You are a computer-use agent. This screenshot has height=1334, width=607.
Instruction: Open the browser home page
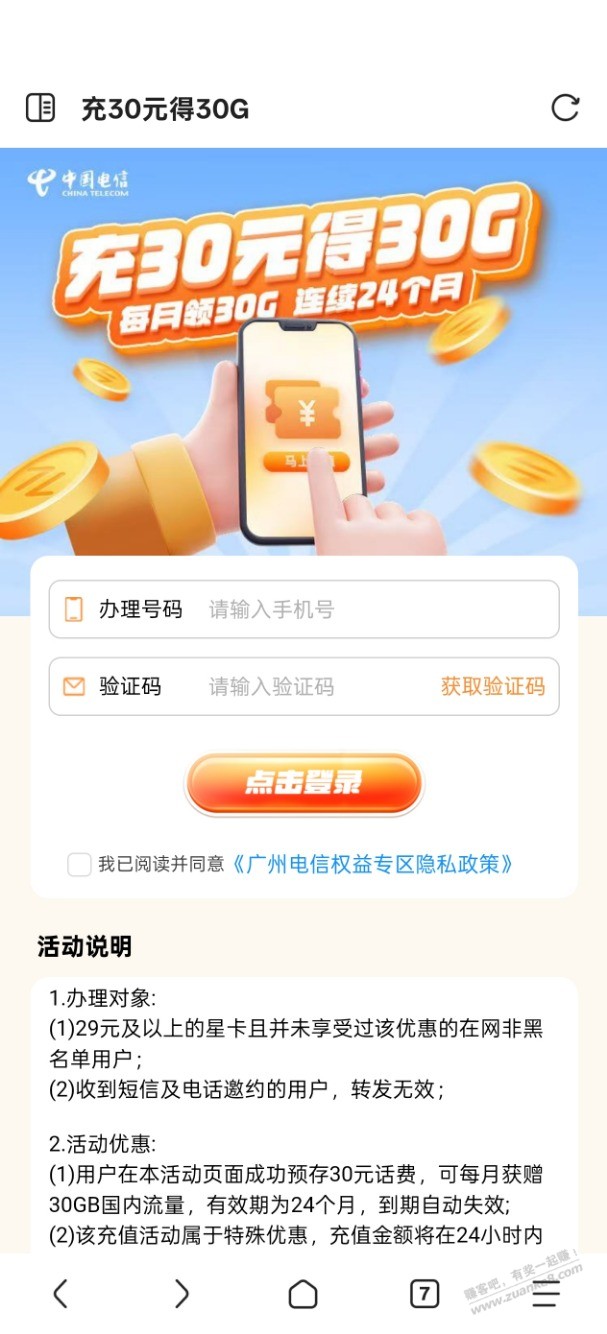(x=303, y=1294)
